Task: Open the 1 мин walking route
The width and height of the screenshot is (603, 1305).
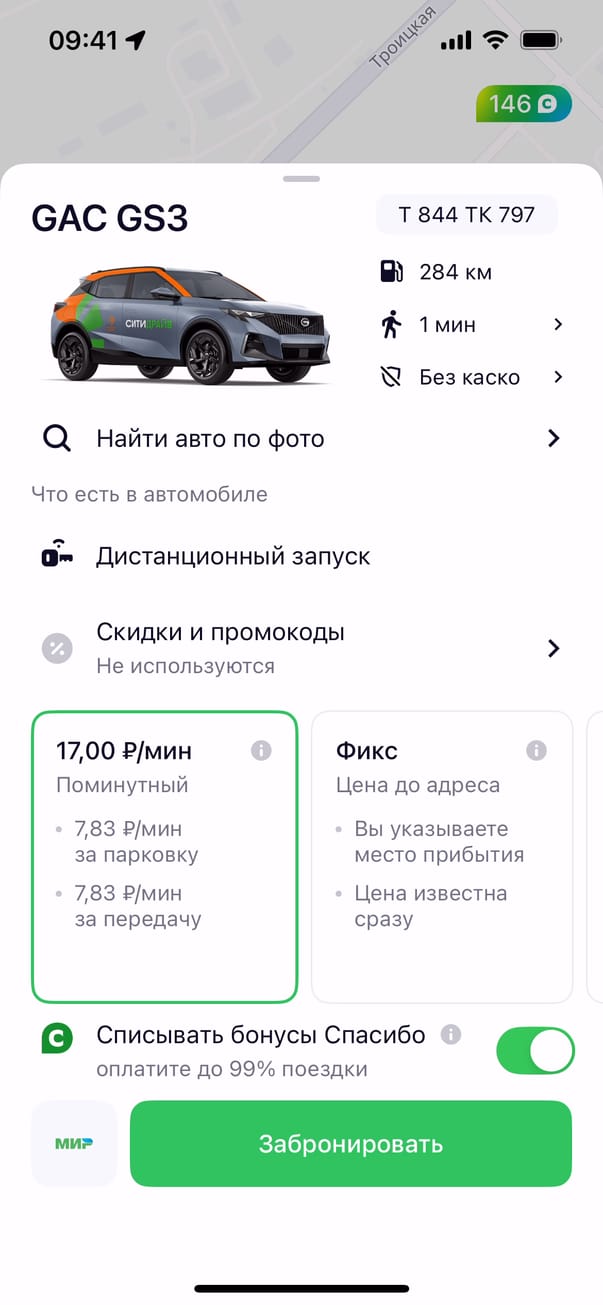Action: [472, 324]
